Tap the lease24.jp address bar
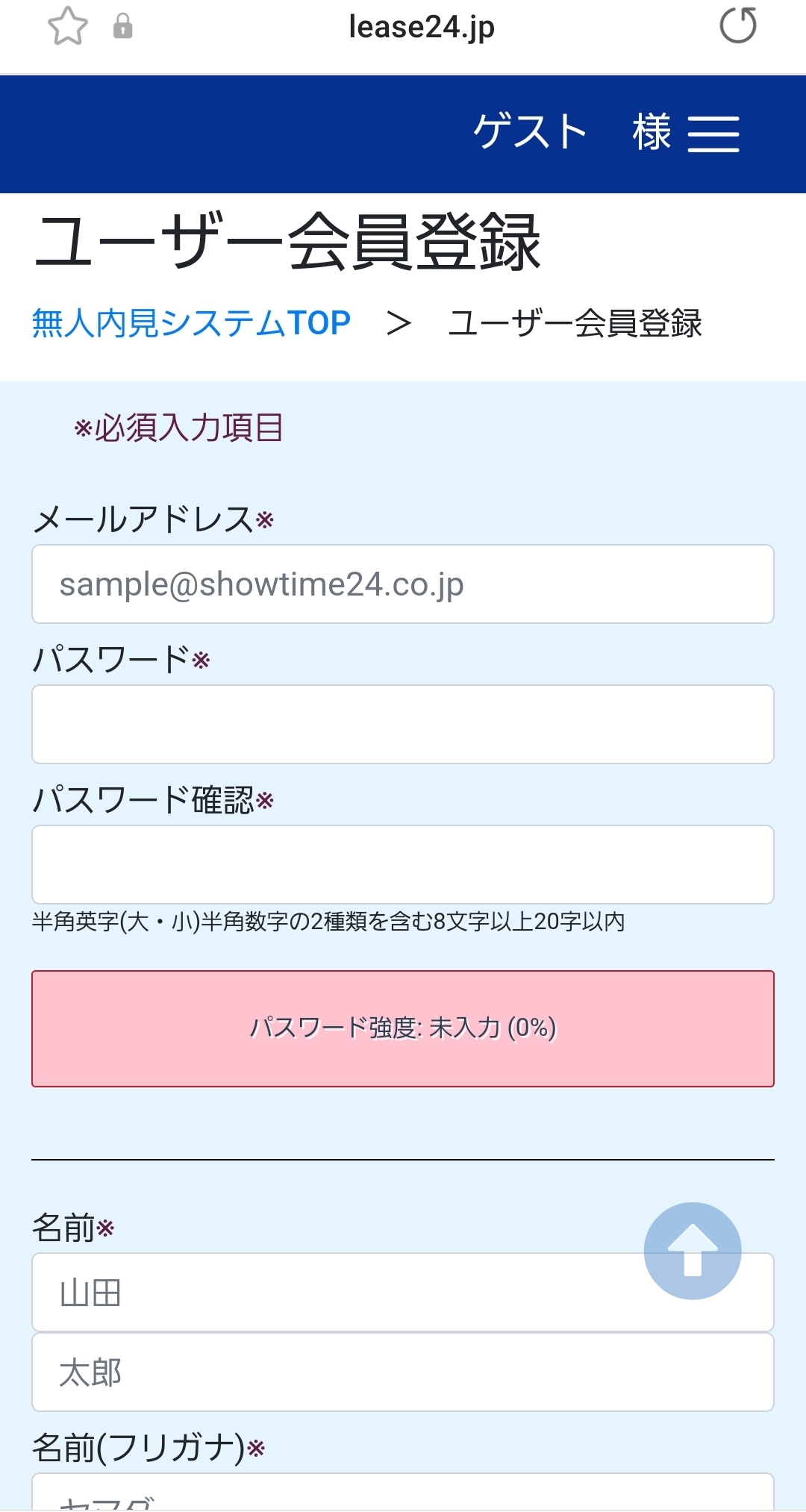Viewport: 806px width, 1512px height. [421, 28]
